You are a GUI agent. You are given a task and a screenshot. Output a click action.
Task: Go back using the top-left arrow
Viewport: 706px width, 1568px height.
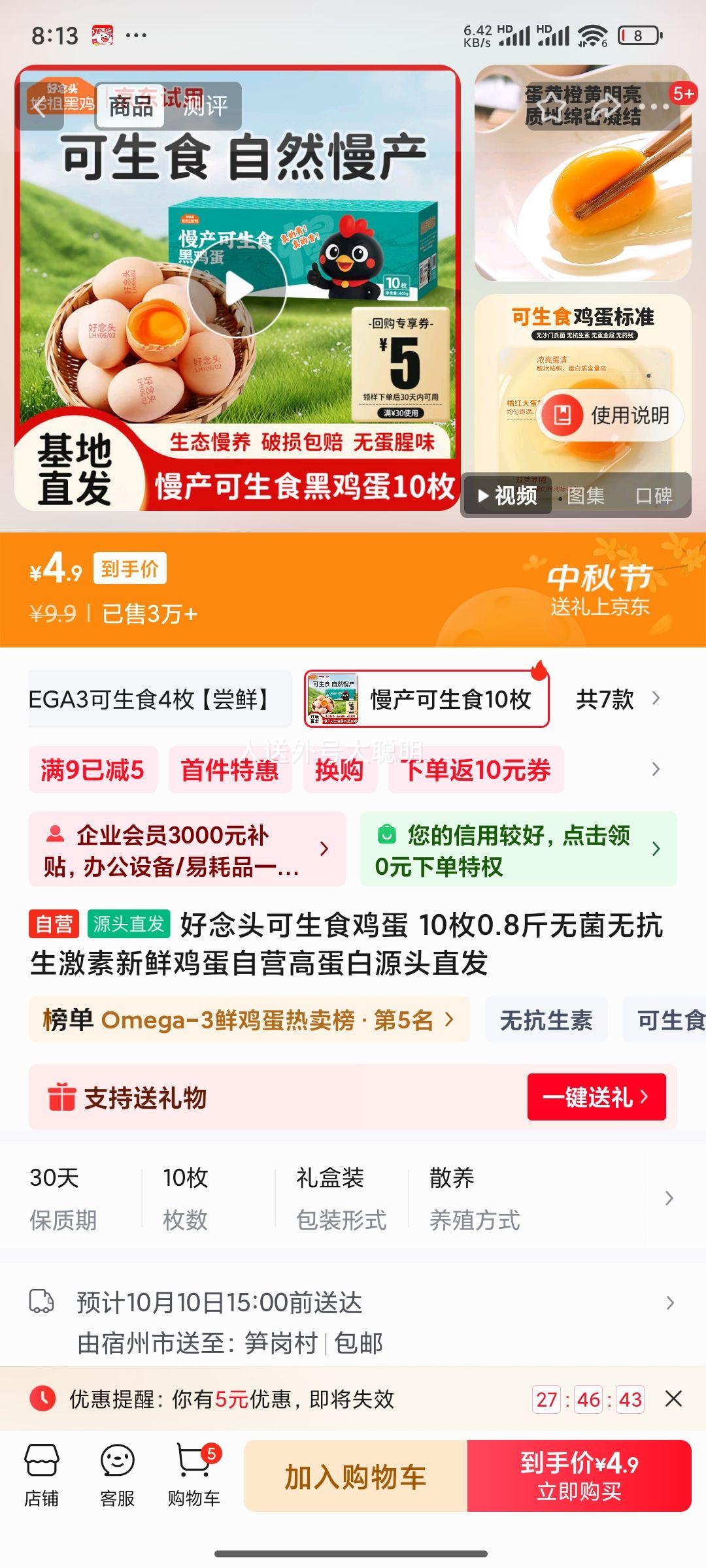click(41, 106)
